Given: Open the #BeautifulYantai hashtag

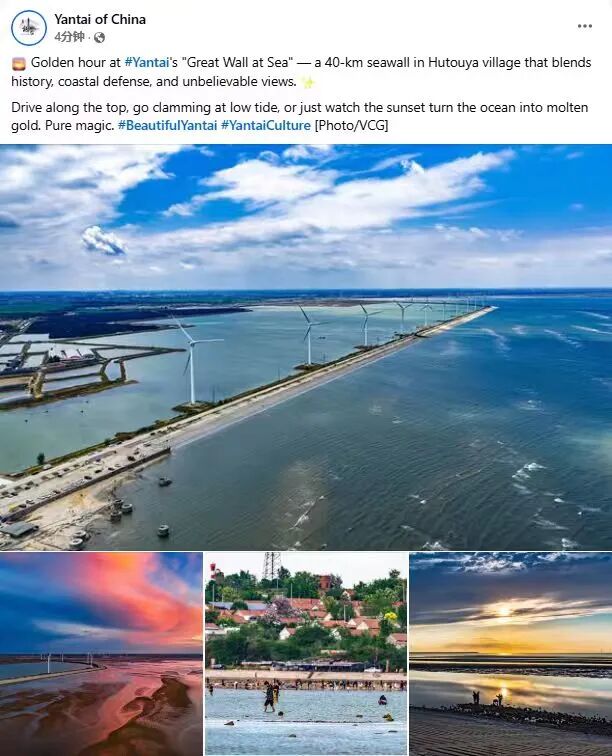Looking at the screenshot, I should 167,125.
